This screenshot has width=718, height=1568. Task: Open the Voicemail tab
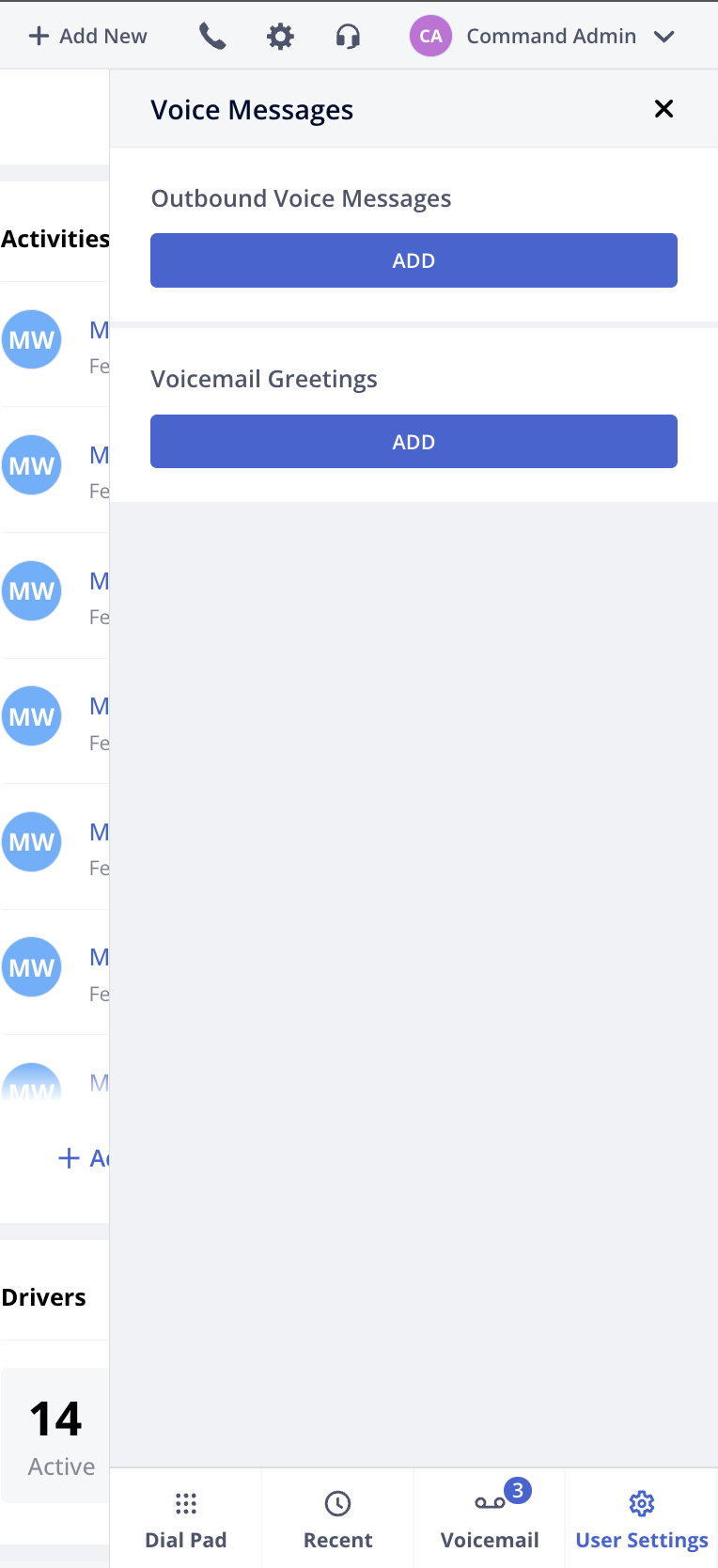pyautogui.click(x=490, y=1518)
